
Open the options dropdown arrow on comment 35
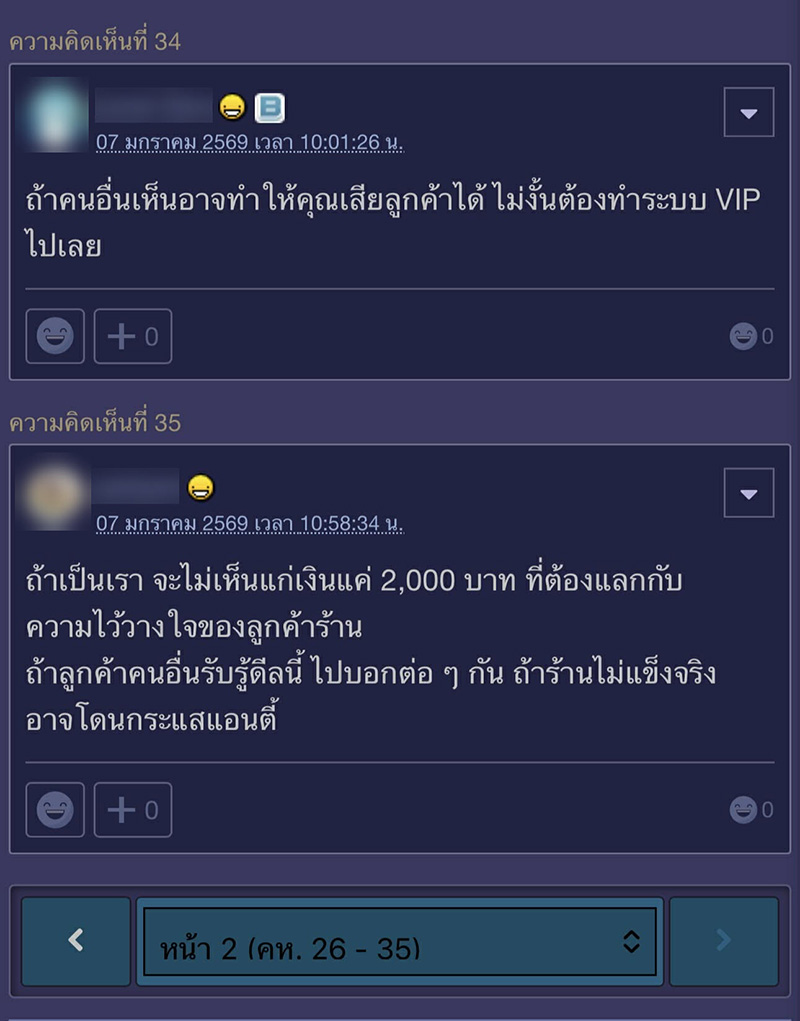tap(748, 492)
